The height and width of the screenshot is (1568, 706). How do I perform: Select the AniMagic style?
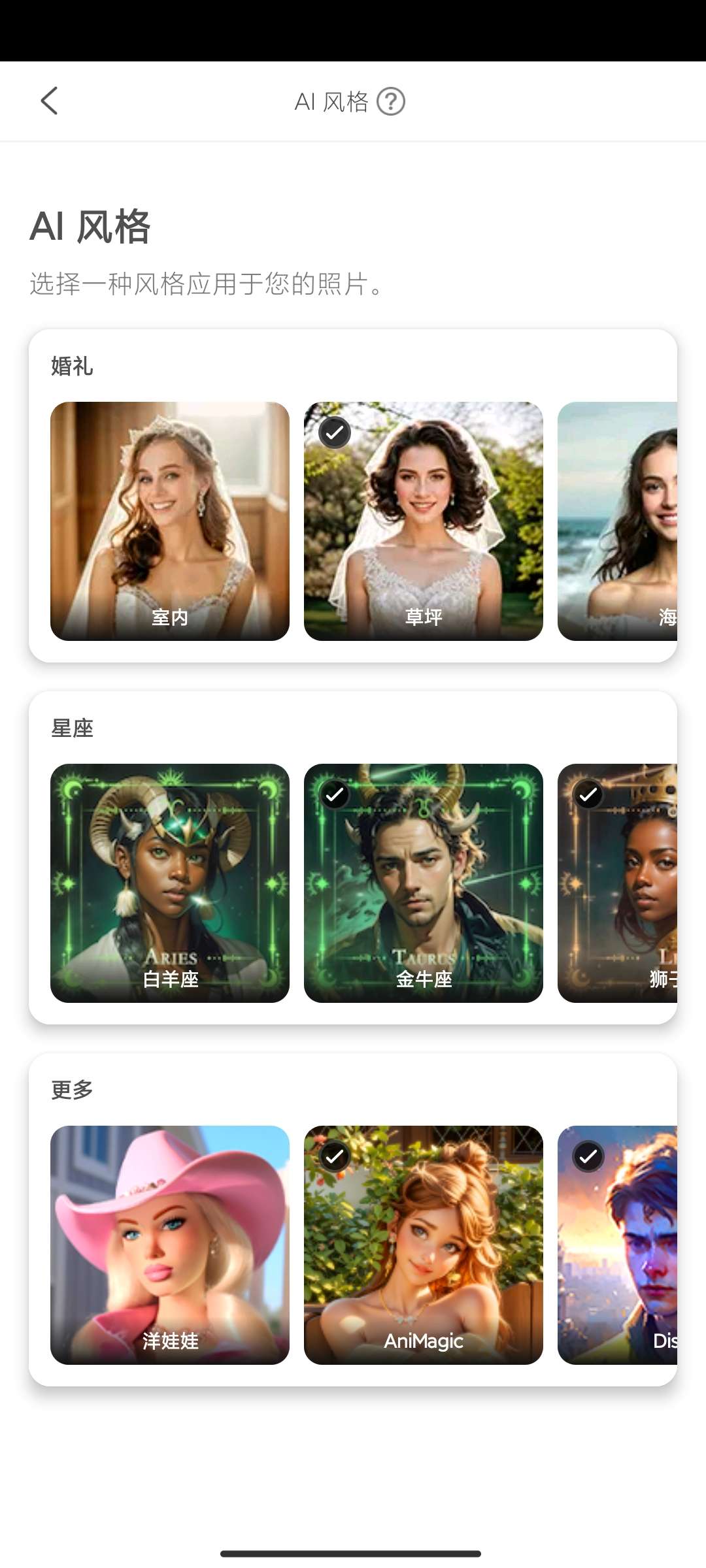coord(424,1245)
